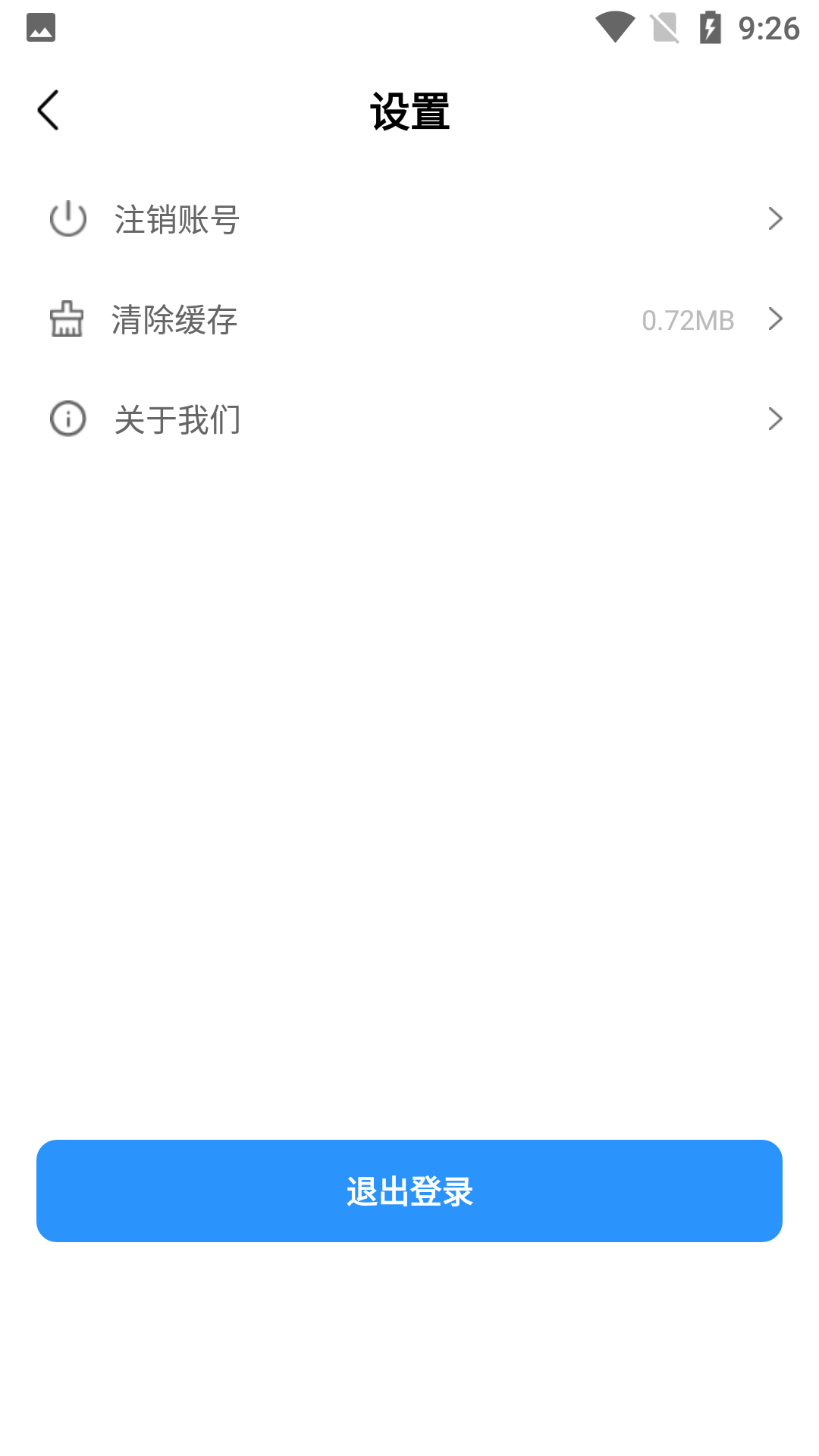819x1456 pixels.
Task: Open the 关于我们 page
Action: pyautogui.click(x=409, y=419)
